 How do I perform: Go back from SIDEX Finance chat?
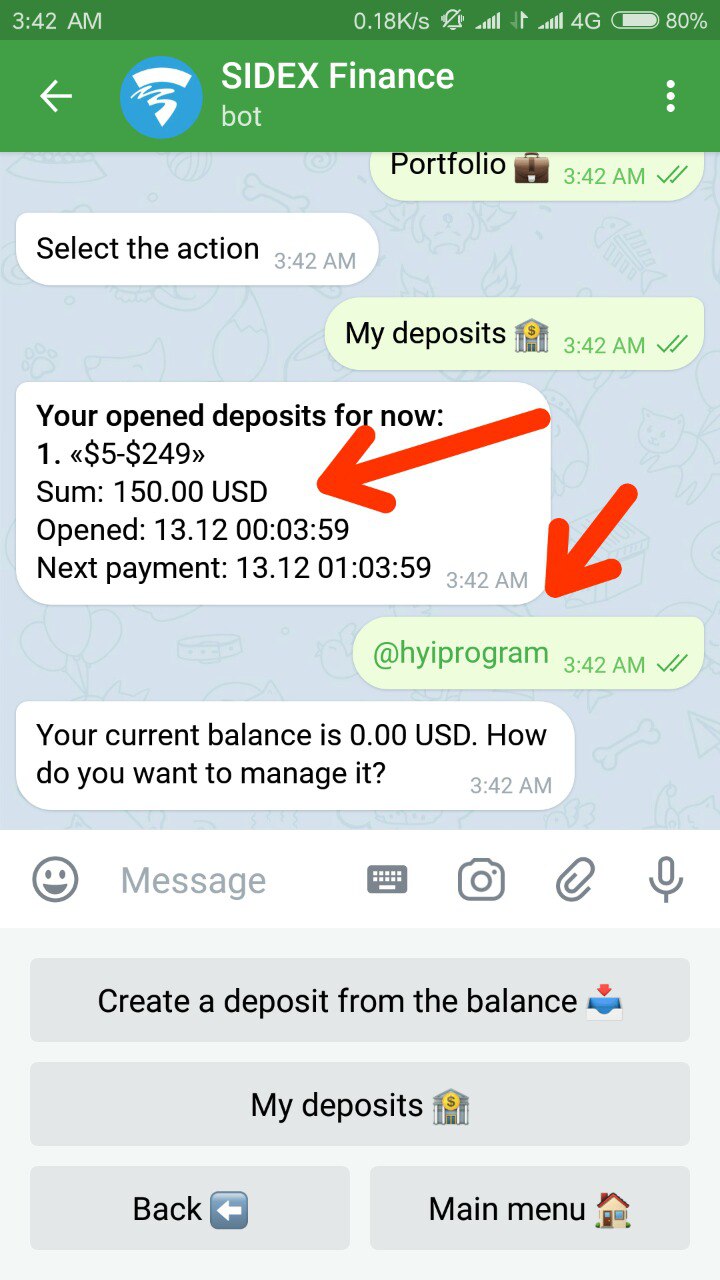pyautogui.click(x=56, y=96)
